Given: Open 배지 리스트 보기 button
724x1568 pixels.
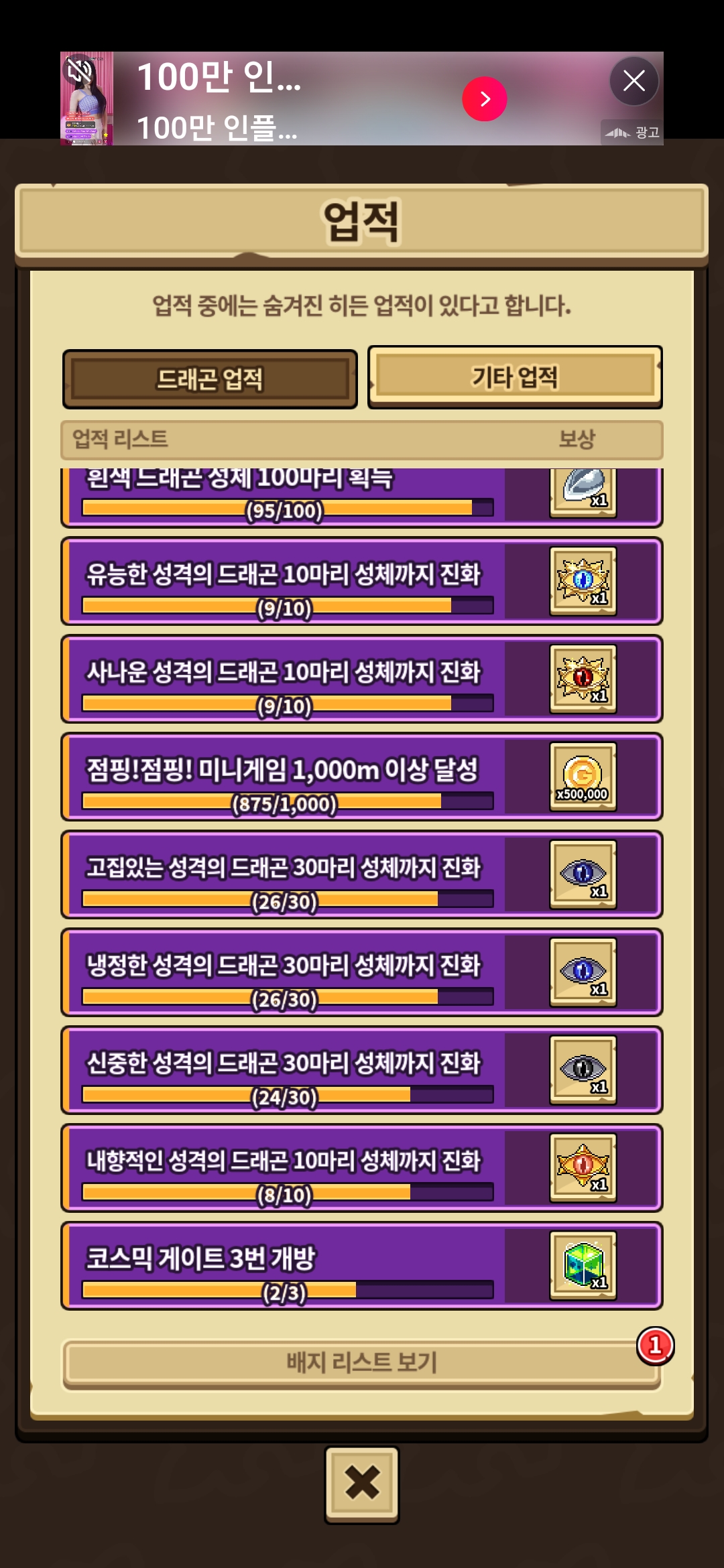Looking at the screenshot, I should pyautogui.click(x=362, y=1362).
